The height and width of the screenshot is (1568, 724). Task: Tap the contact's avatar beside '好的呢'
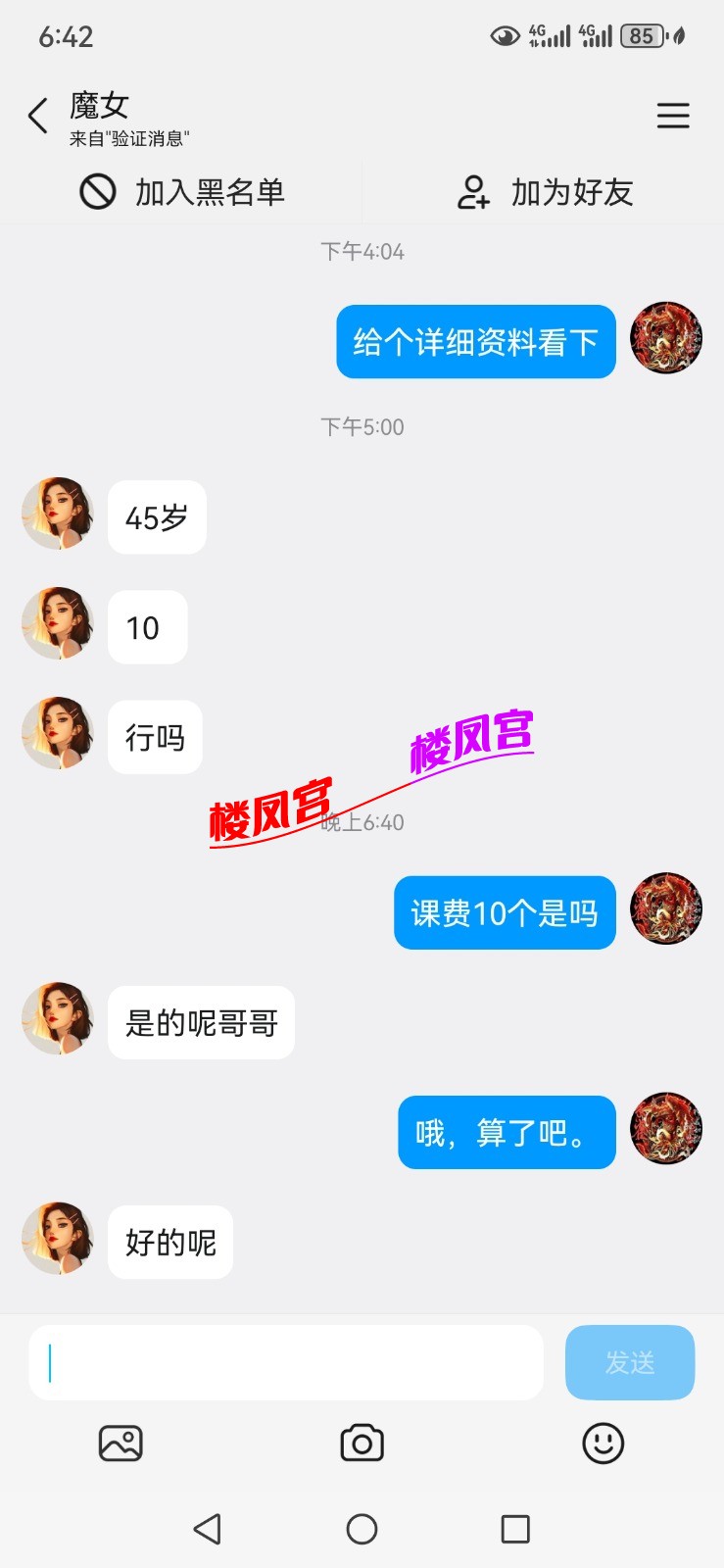[x=57, y=1242]
